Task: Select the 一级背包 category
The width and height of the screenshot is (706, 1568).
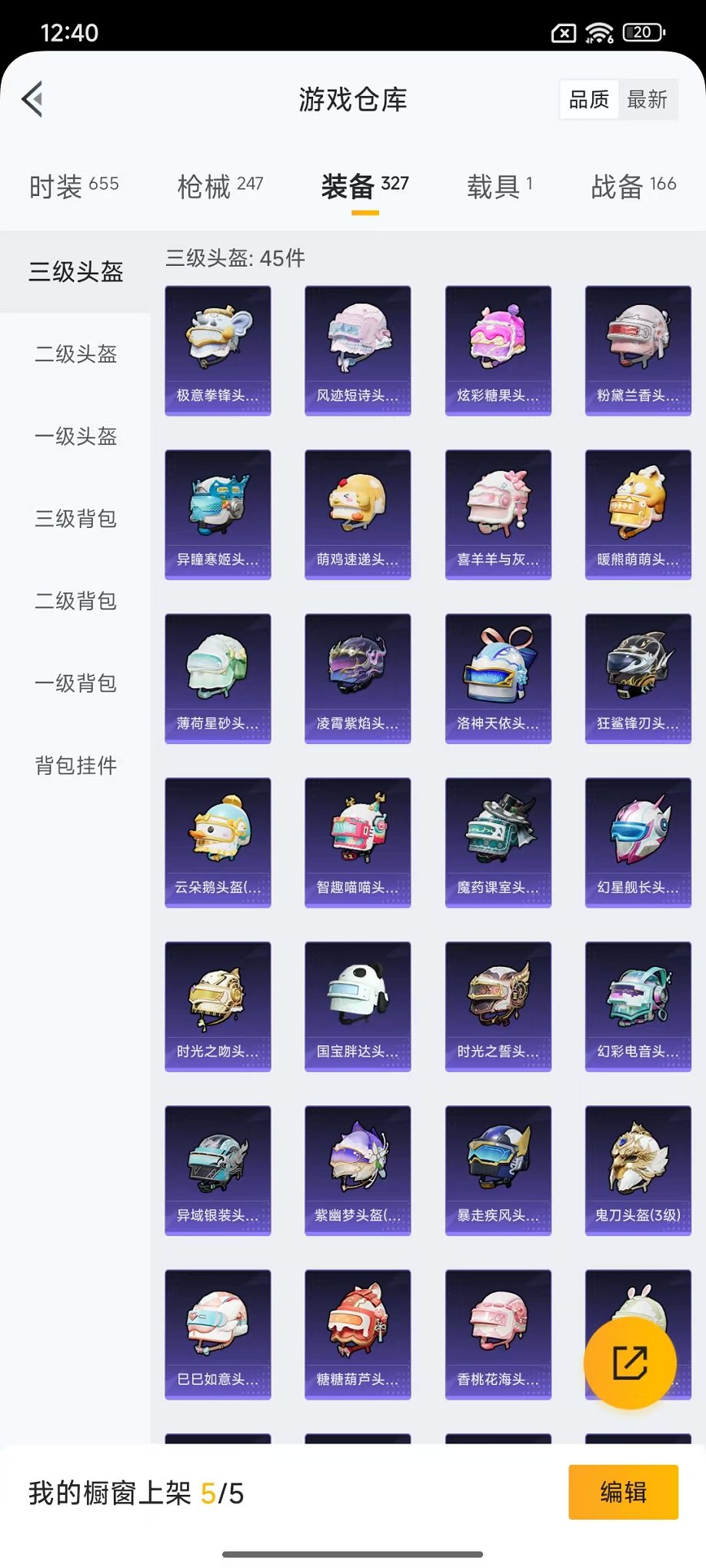Action: point(75,683)
